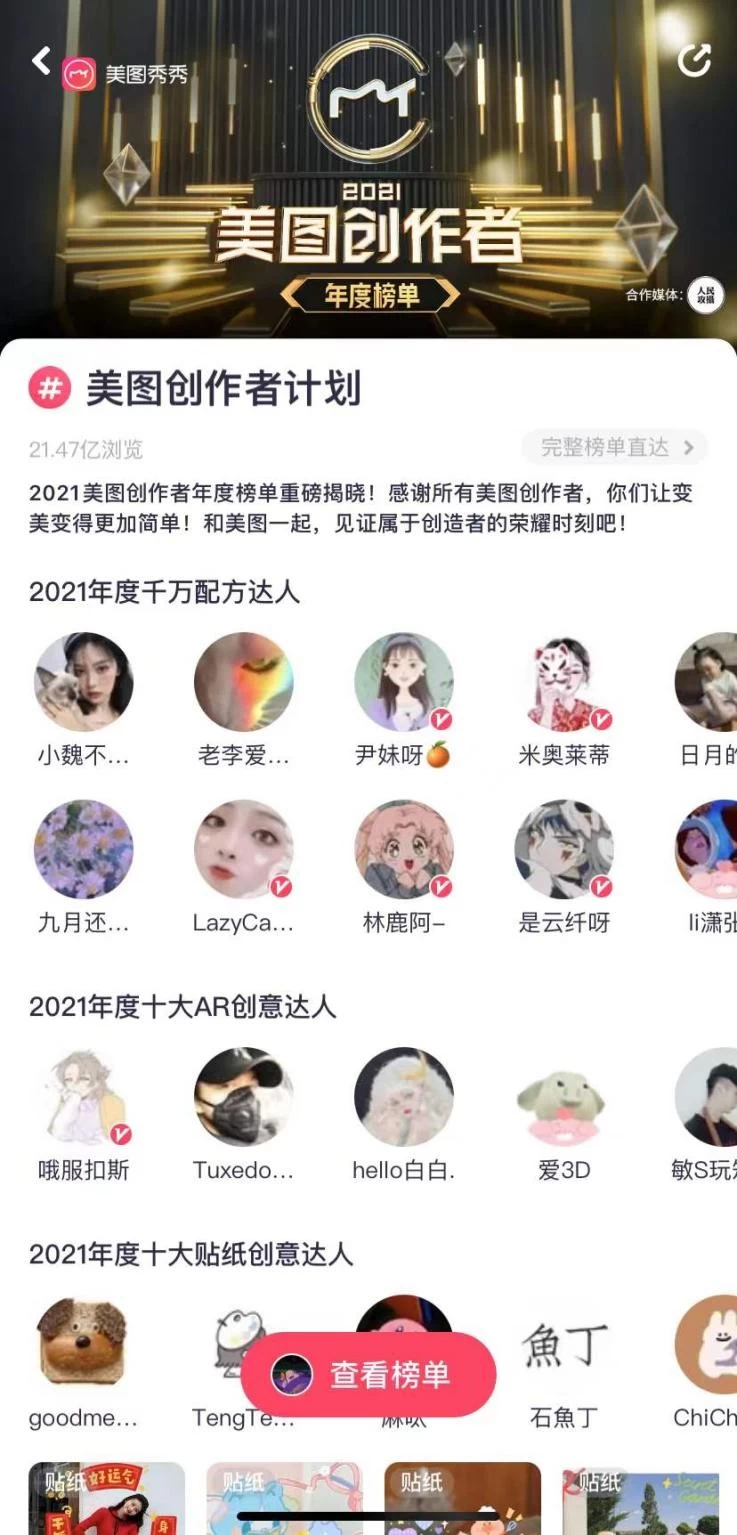This screenshot has width=737, height=1535.
Task: Open the profile of 是云纤呀
Action: click(564, 849)
